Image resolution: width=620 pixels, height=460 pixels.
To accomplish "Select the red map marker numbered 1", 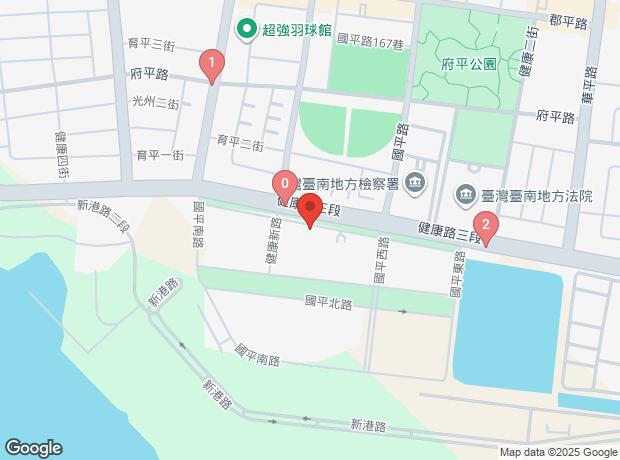I will (x=211, y=64).
